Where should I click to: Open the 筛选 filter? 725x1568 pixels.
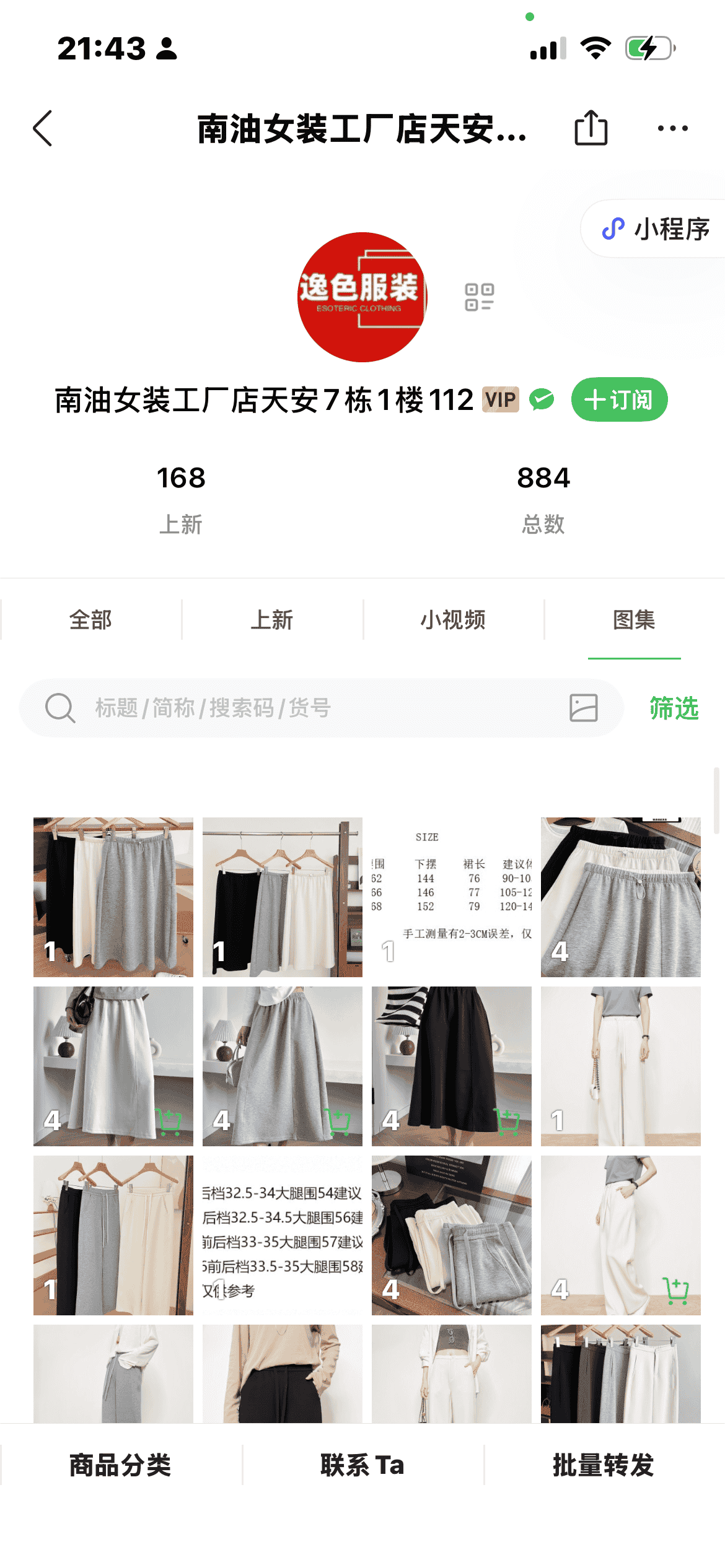click(x=674, y=708)
